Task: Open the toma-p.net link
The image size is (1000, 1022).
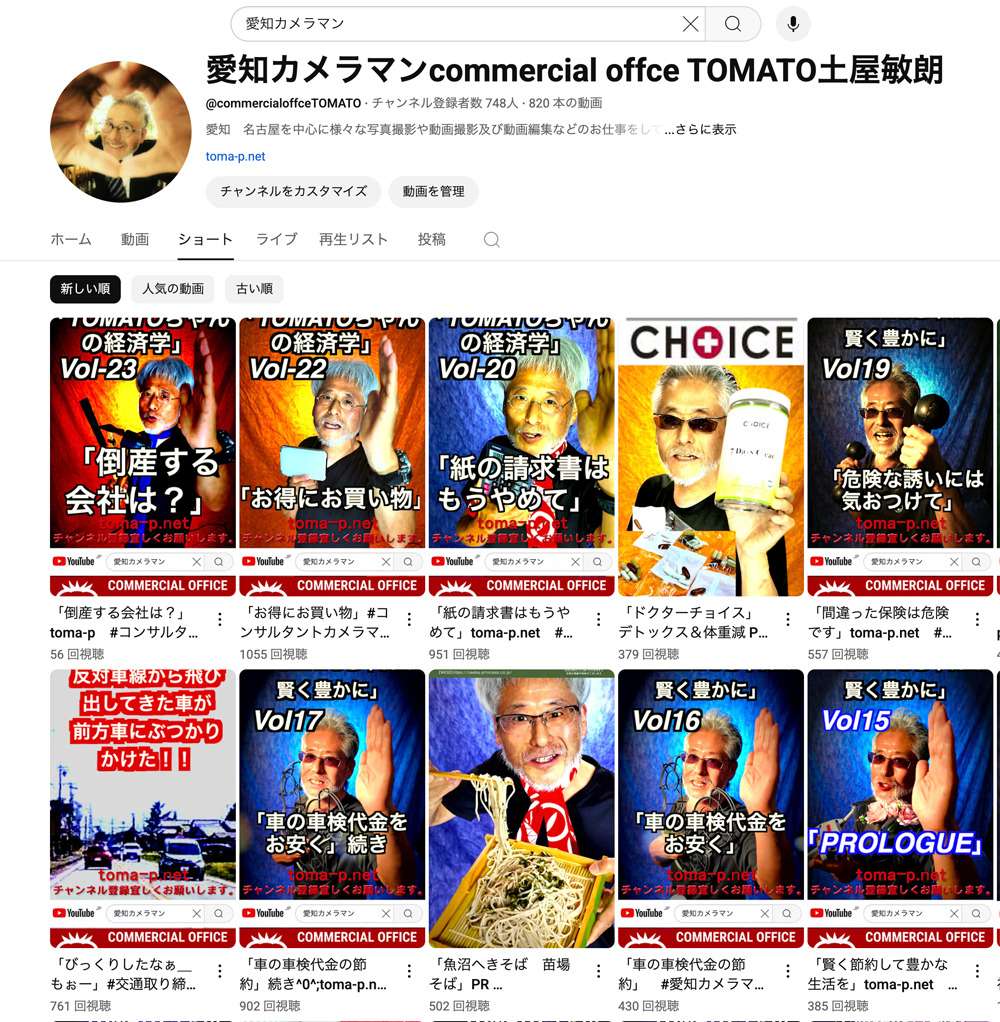Action: point(235,156)
